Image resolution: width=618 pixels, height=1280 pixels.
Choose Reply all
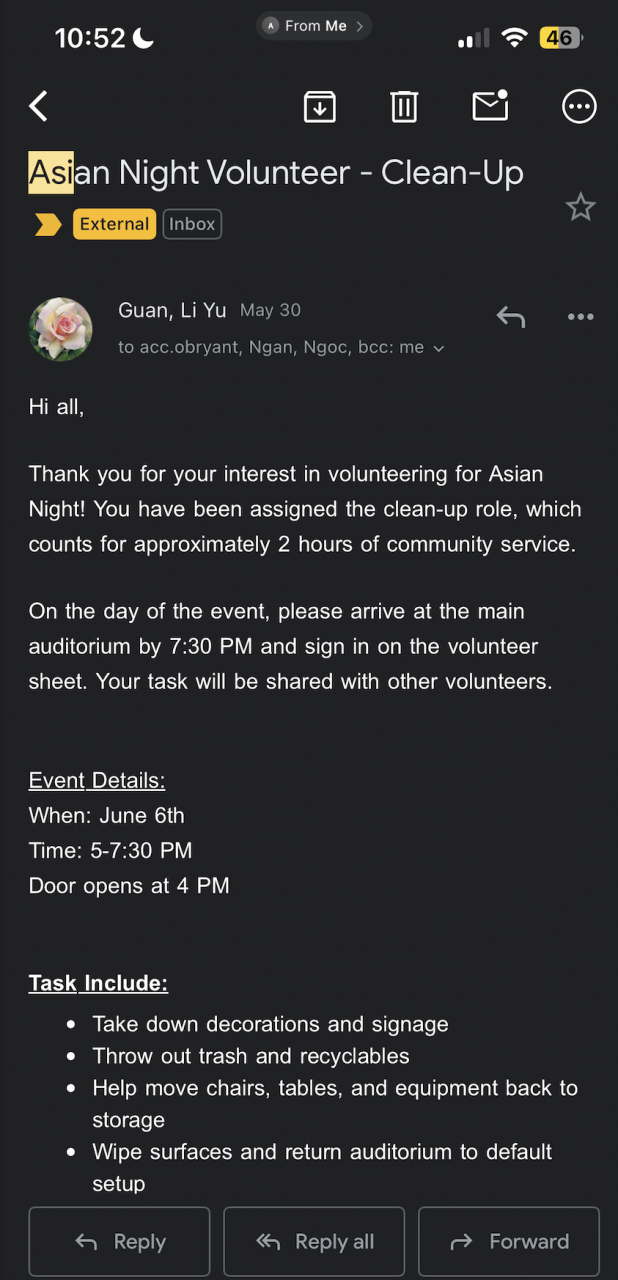(x=314, y=1242)
